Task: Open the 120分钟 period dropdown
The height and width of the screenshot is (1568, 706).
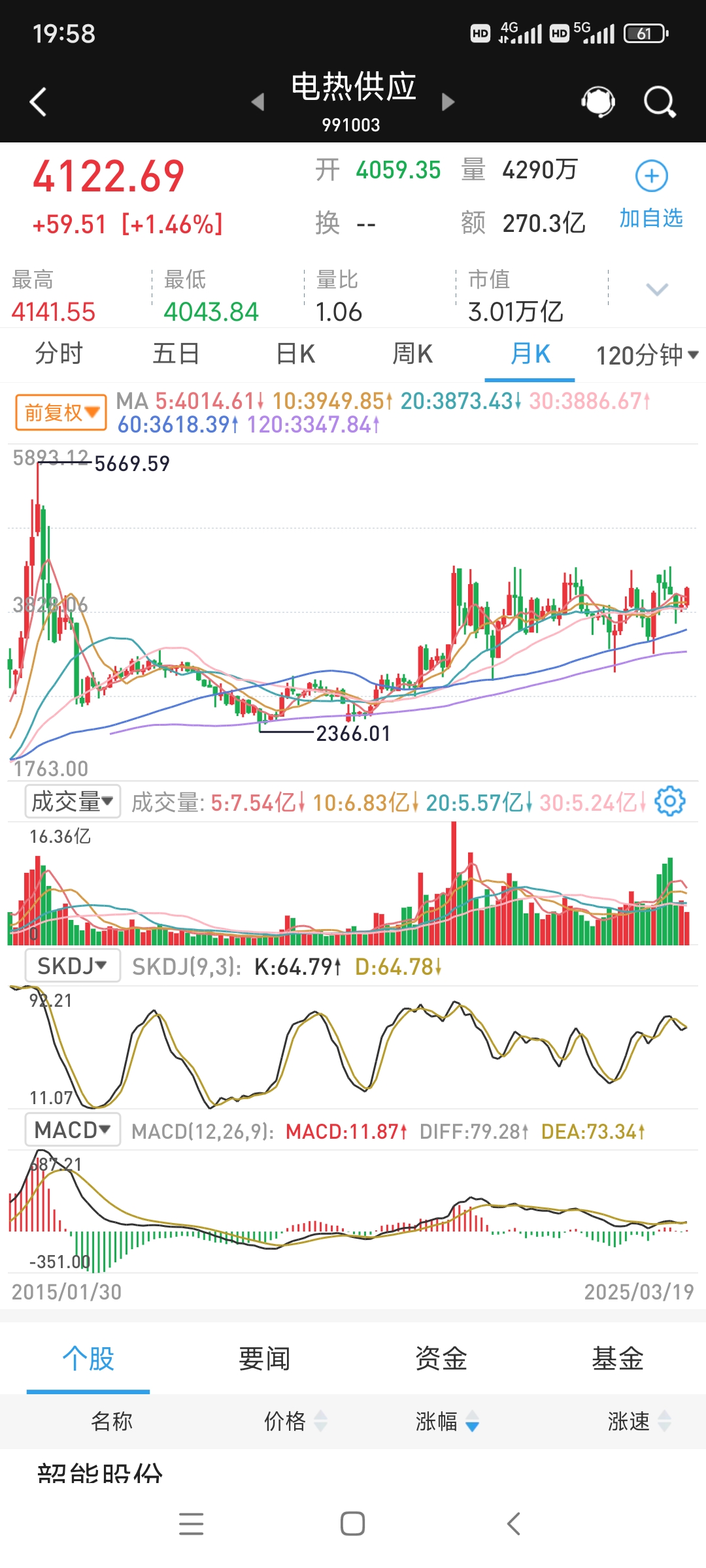Action: point(647,354)
